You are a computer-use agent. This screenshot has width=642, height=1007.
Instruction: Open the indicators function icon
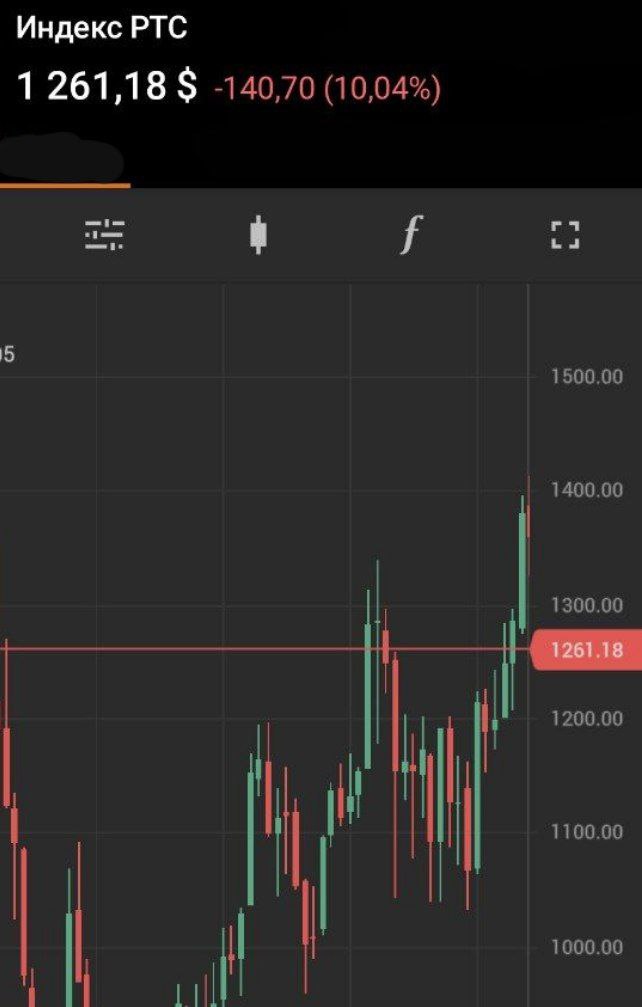point(410,235)
